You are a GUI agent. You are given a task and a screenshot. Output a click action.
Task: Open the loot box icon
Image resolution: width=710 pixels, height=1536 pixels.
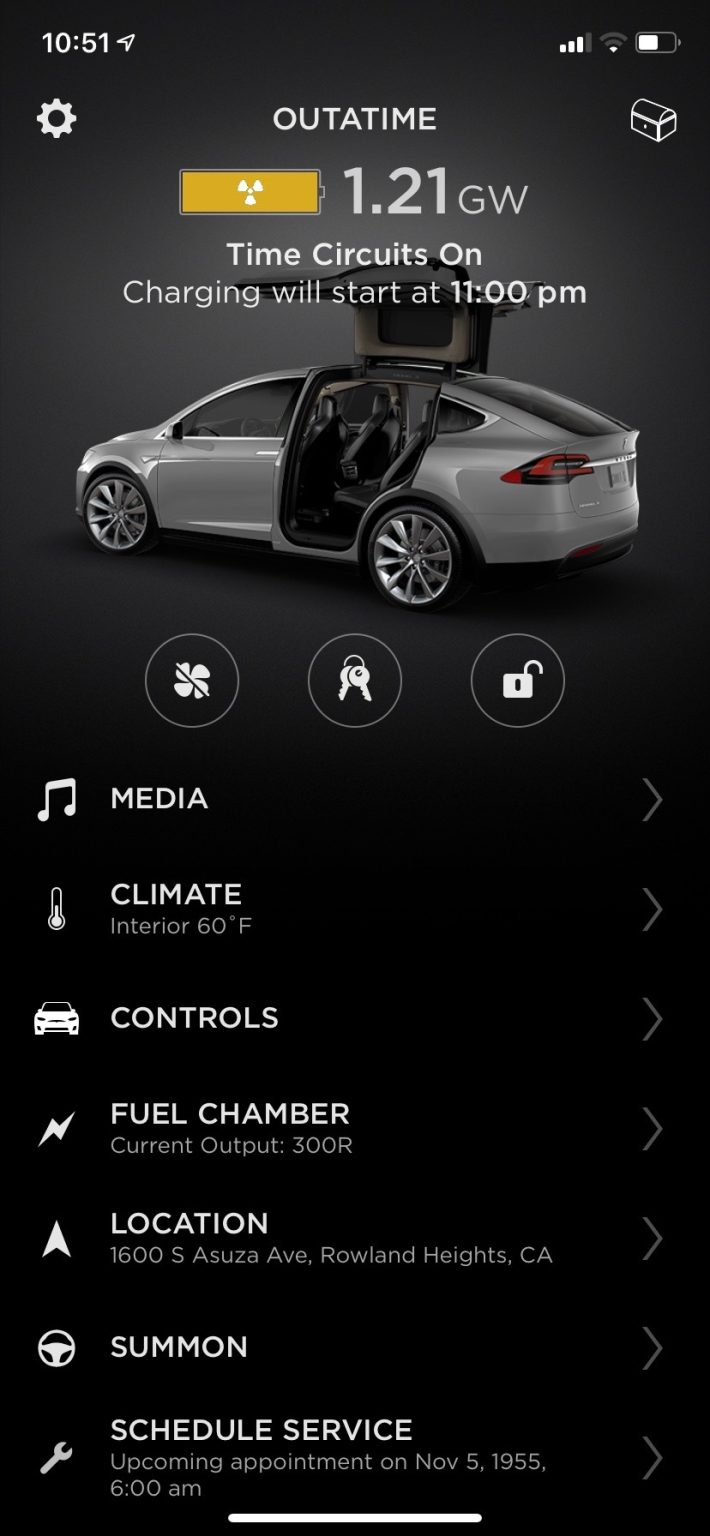(653, 121)
